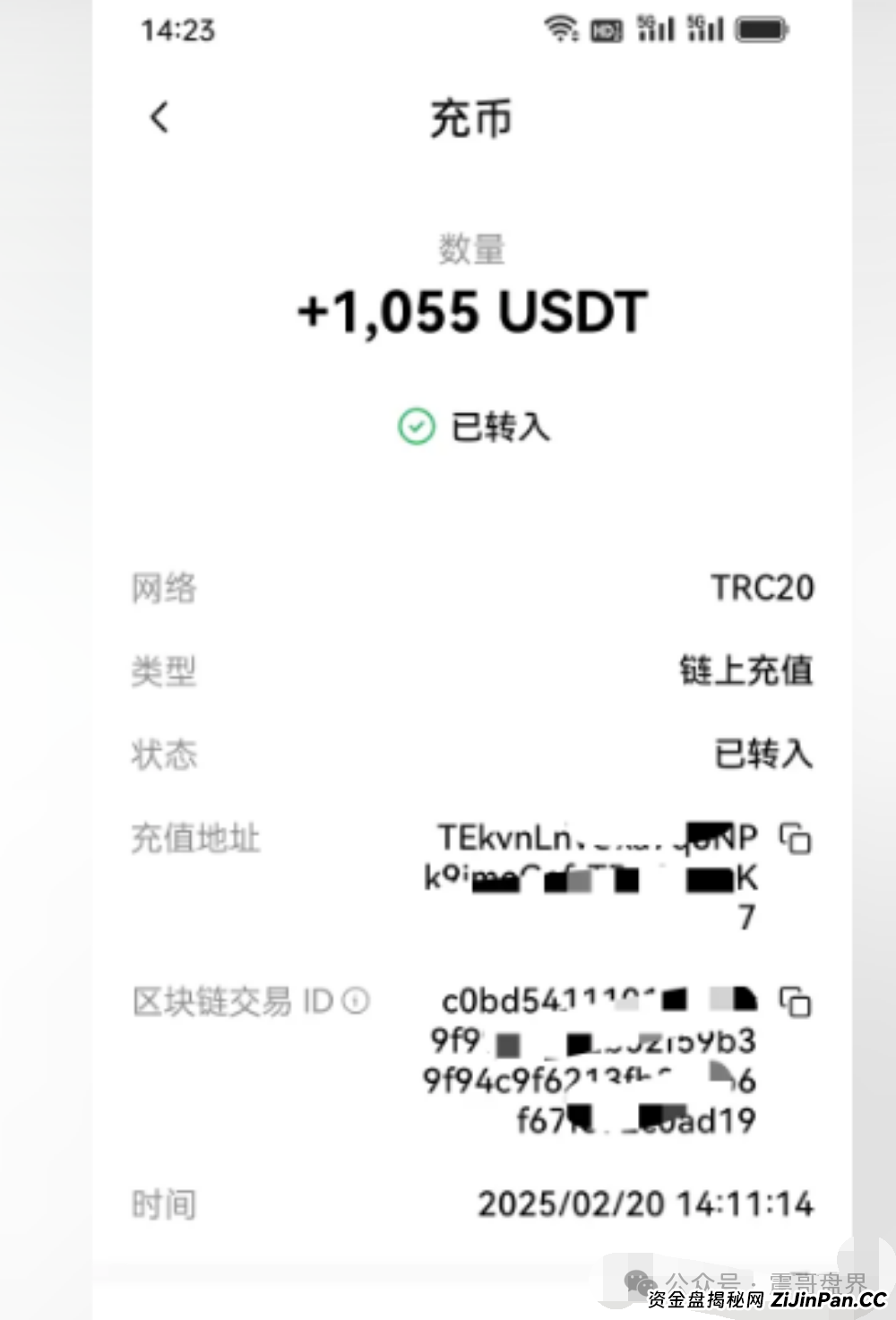Expand the full blockchain transaction ID

tap(591, 1057)
